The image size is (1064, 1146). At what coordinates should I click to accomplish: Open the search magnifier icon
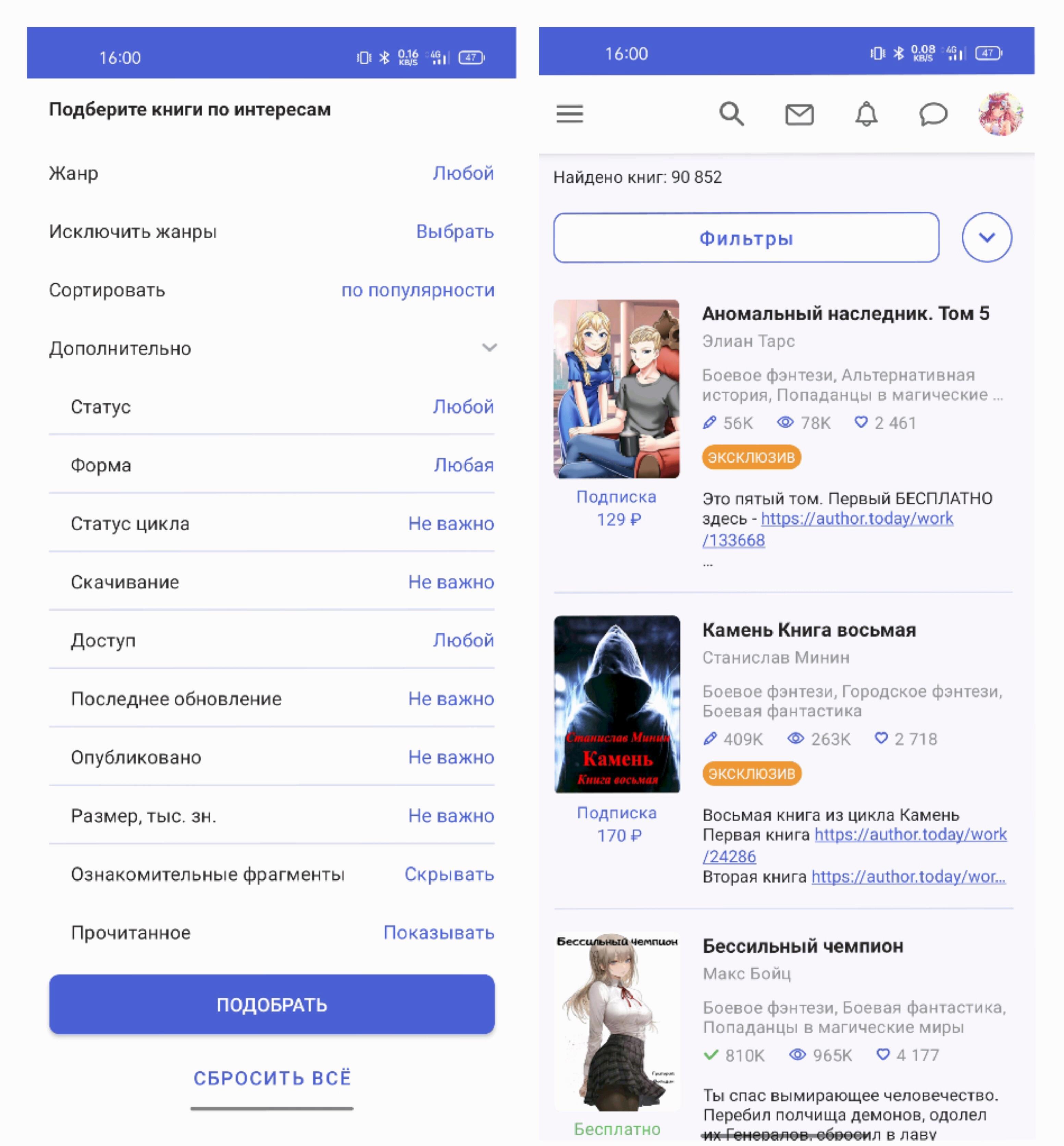731,113
